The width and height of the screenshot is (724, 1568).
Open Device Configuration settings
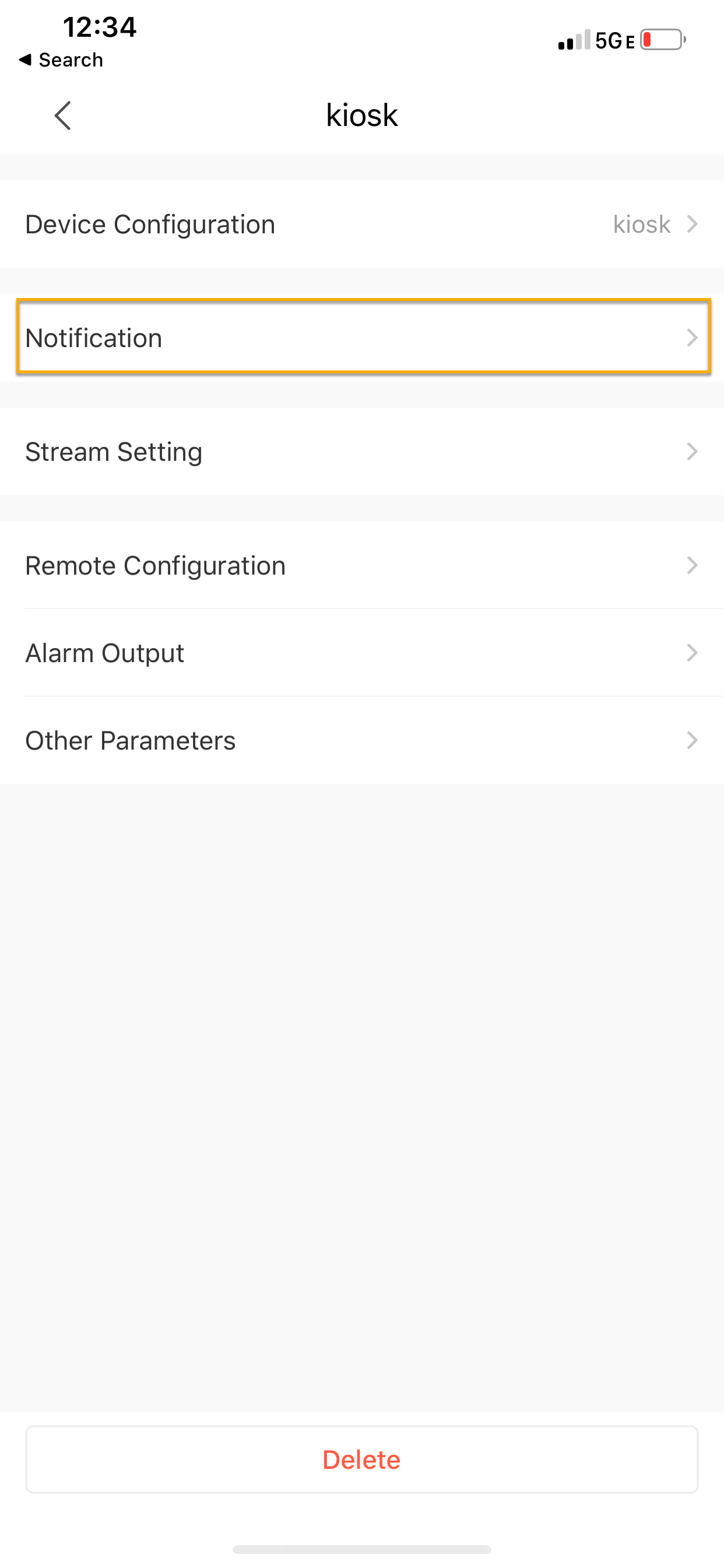pos(361,224)
